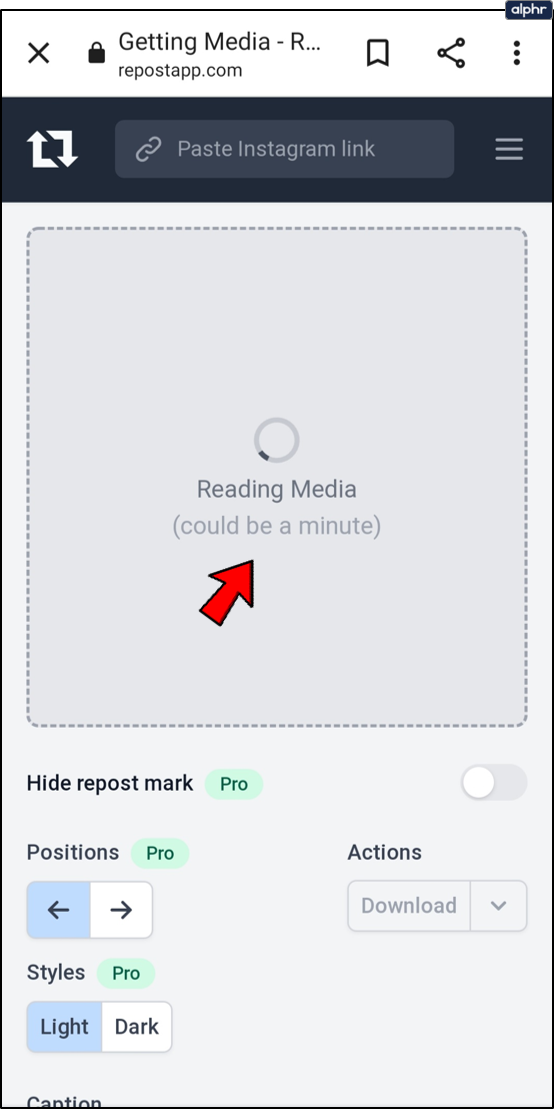Choose the Light style
Image resolution: width=554 pixels, height=1109 pixels.
point(64,1027)
